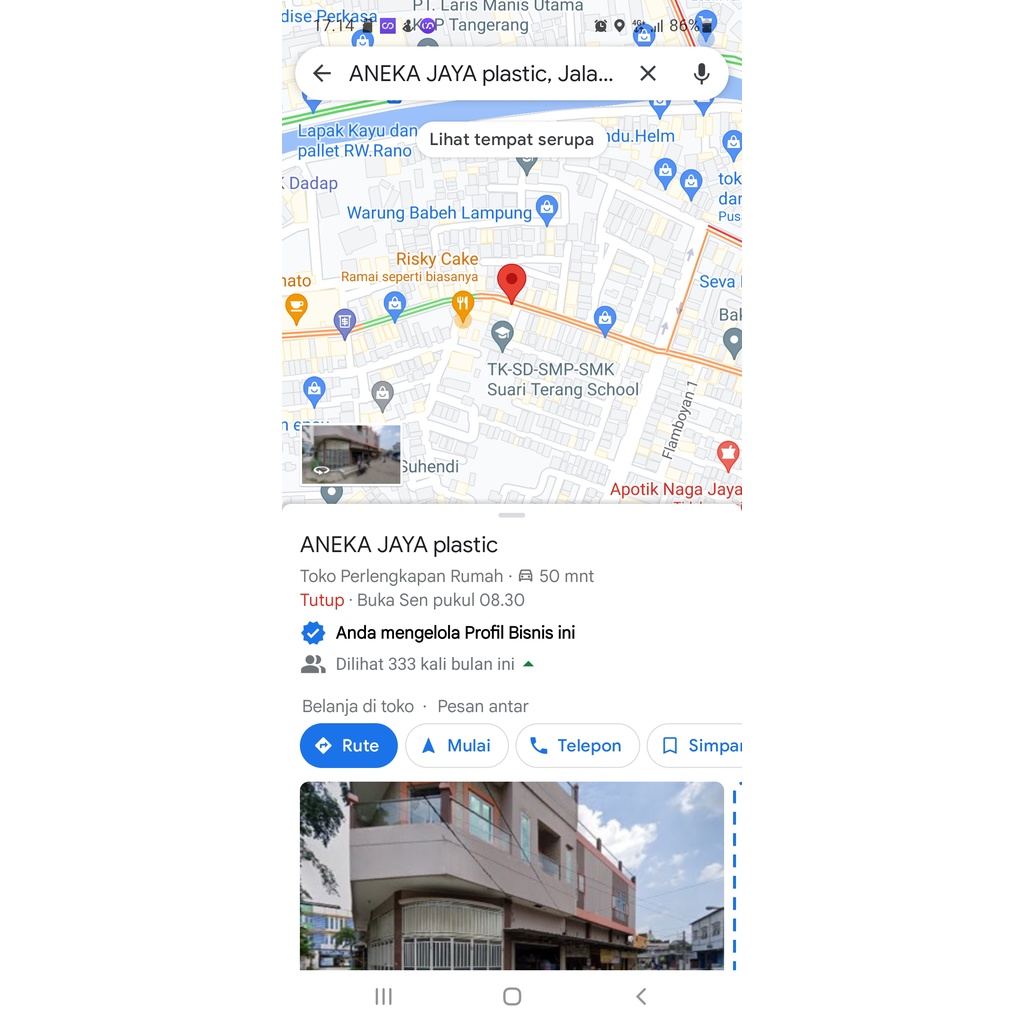Call the store via Telepon button
This screenshot has height=1024, width=1024.
575,746
